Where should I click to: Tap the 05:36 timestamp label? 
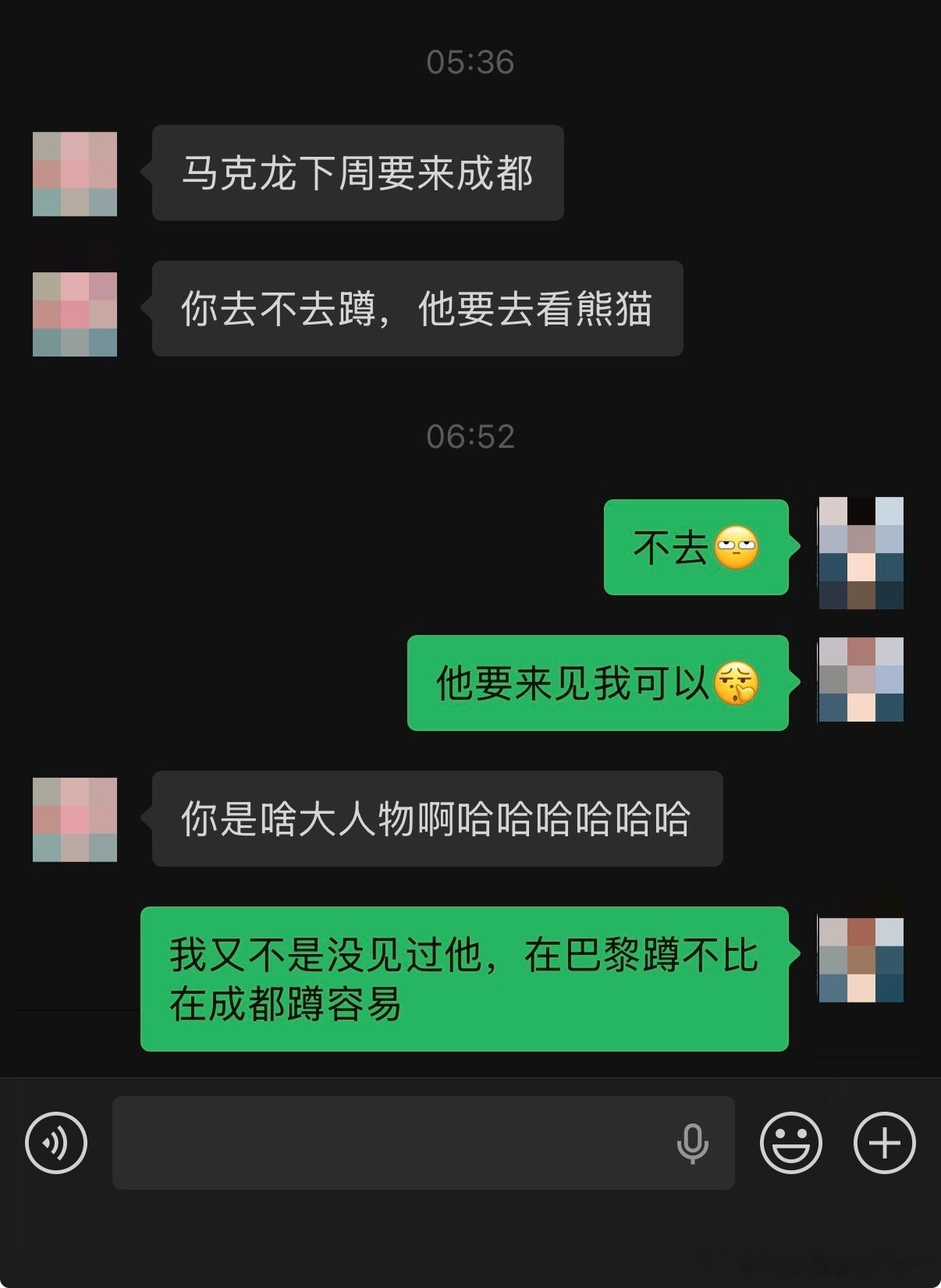pos(470,64)
